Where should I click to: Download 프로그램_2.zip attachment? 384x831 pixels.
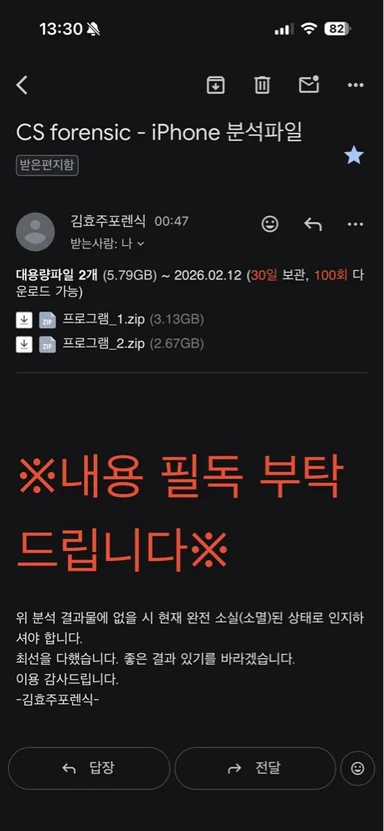click(24, 344)
